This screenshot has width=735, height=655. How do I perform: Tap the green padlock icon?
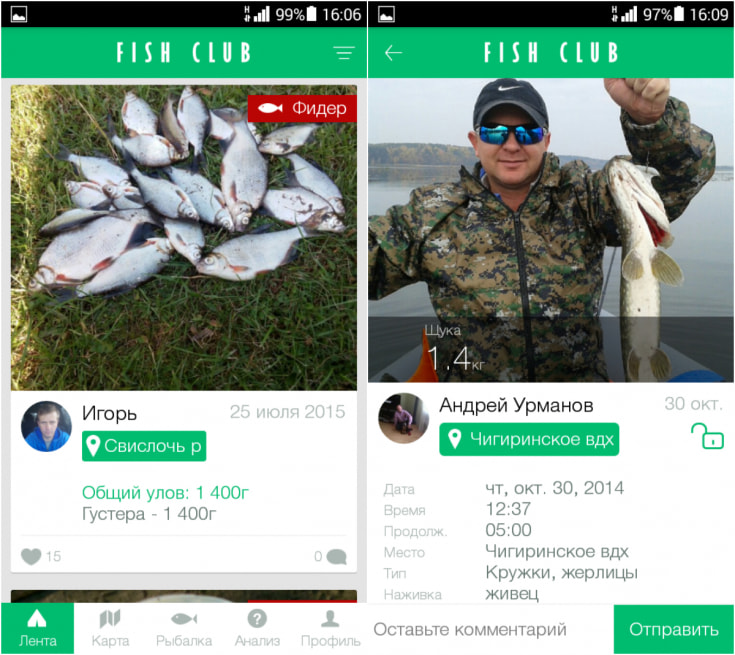(707, 435)
